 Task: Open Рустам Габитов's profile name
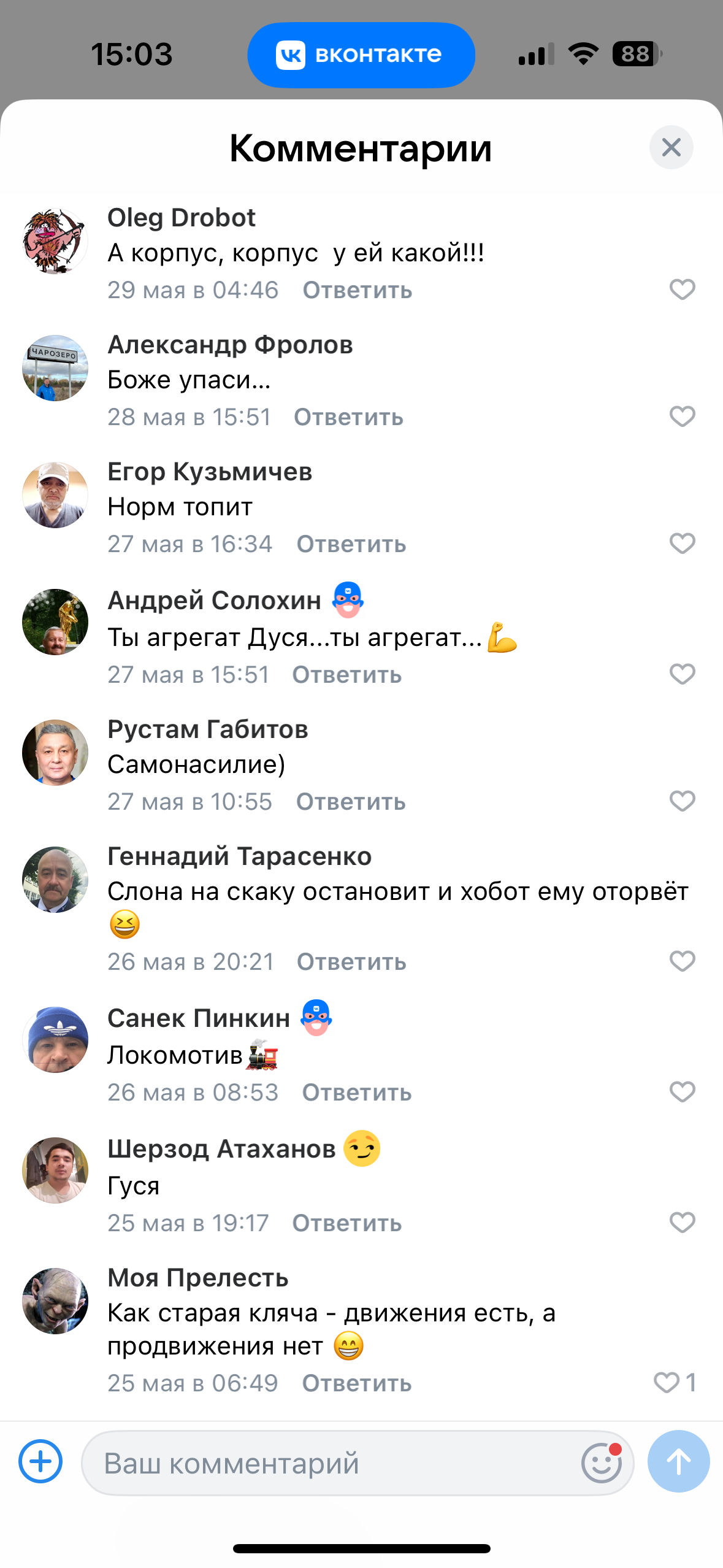click(x=207, y=729)
